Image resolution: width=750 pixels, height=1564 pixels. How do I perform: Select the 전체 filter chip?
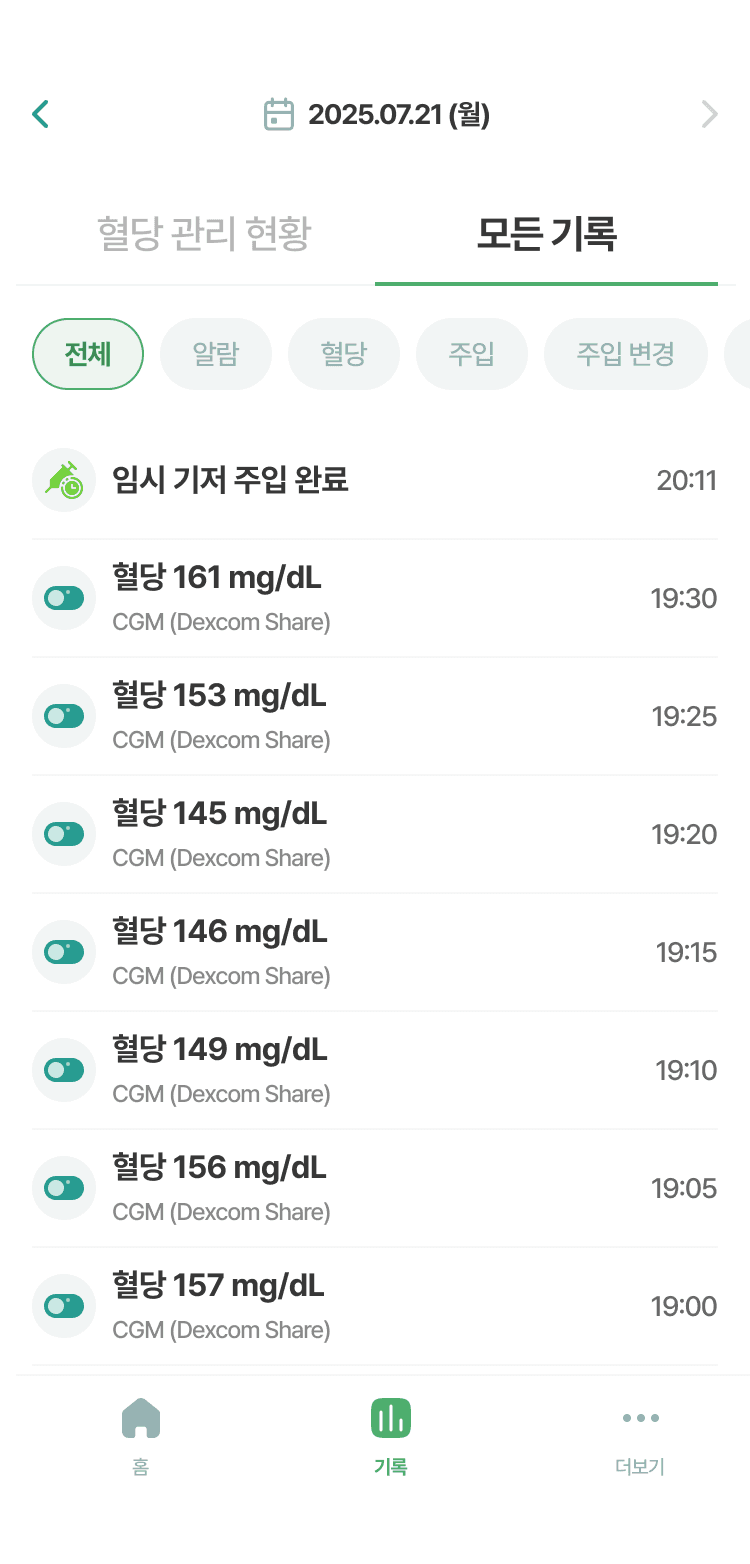coord(88,354)
